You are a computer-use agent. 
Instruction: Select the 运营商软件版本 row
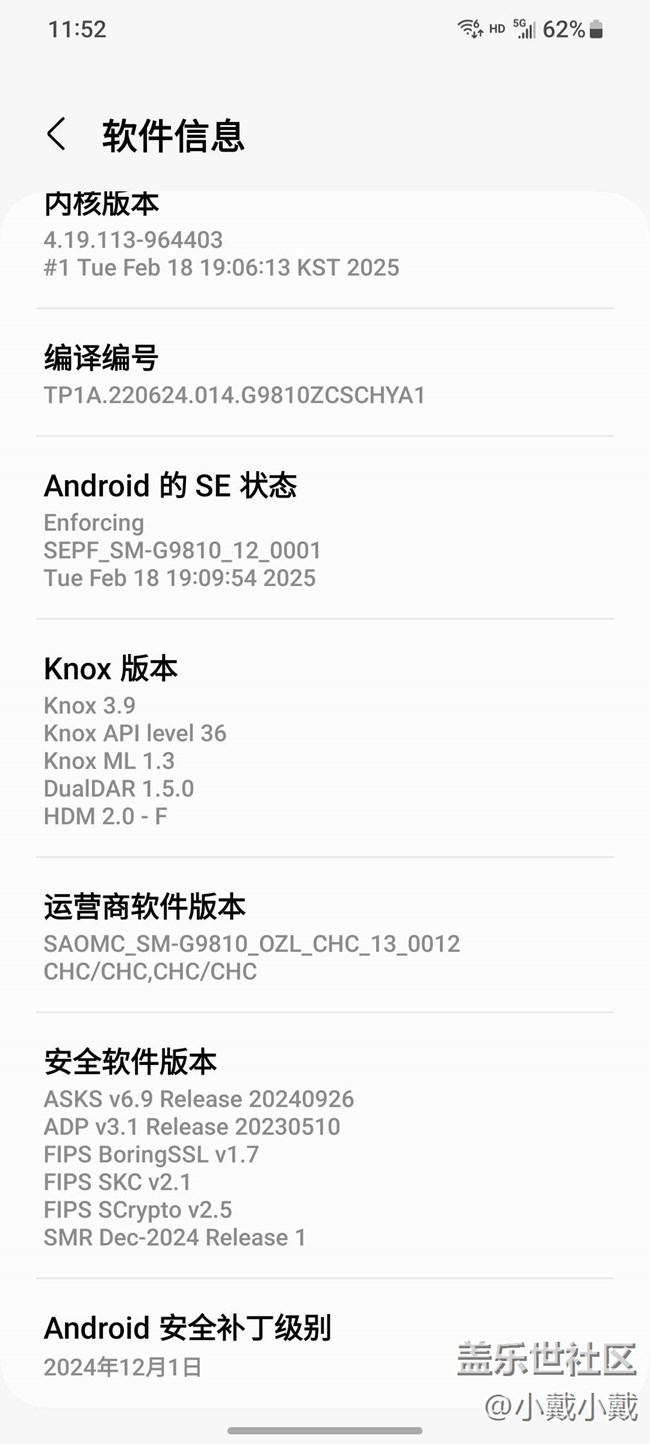pos(324,937)
